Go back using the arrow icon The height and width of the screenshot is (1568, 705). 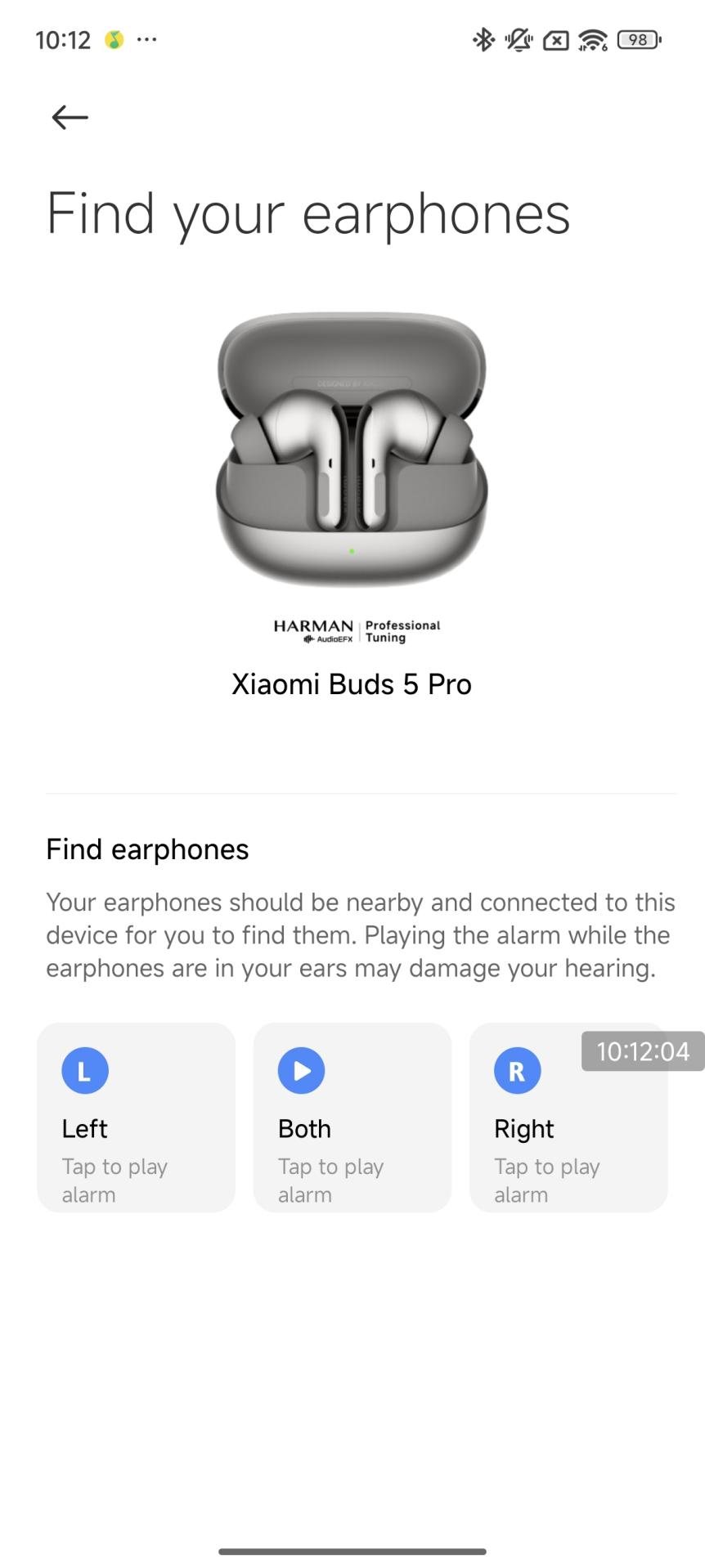(x=70, y=117)
